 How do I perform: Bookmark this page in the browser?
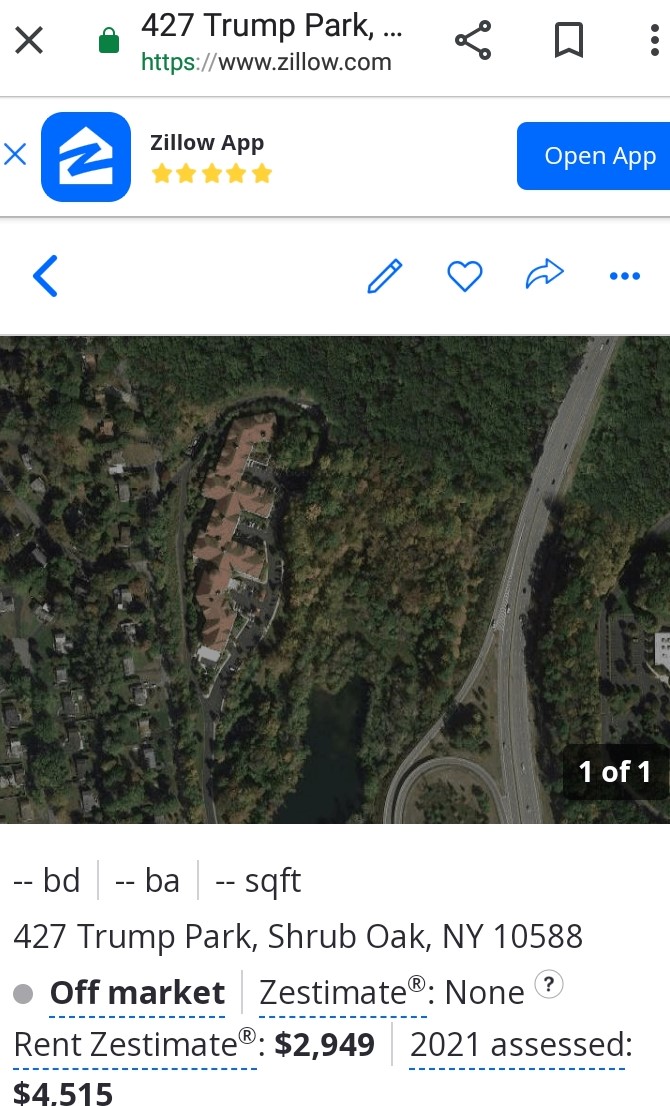tap(568, 40)
